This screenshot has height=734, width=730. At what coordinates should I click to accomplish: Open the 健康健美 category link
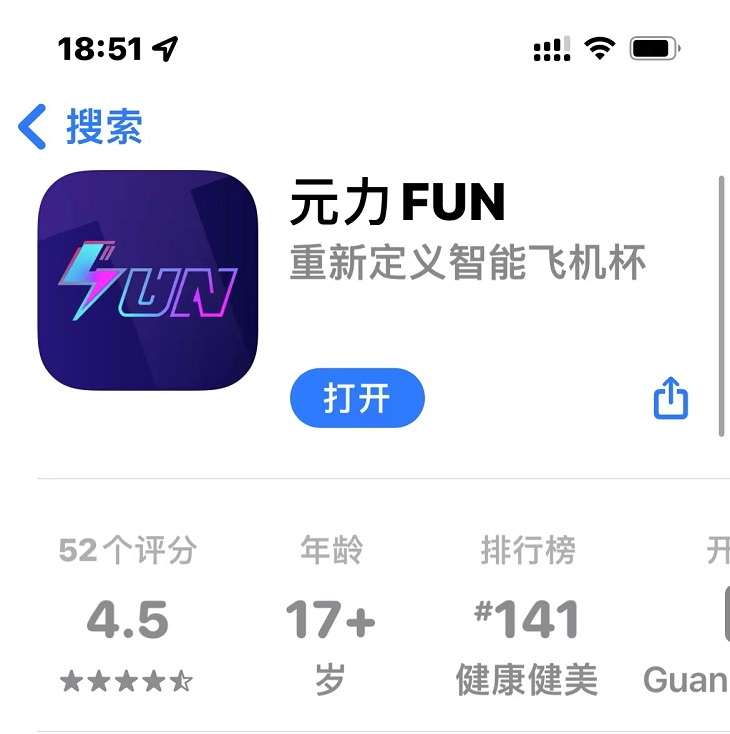[x=524, y=680]
